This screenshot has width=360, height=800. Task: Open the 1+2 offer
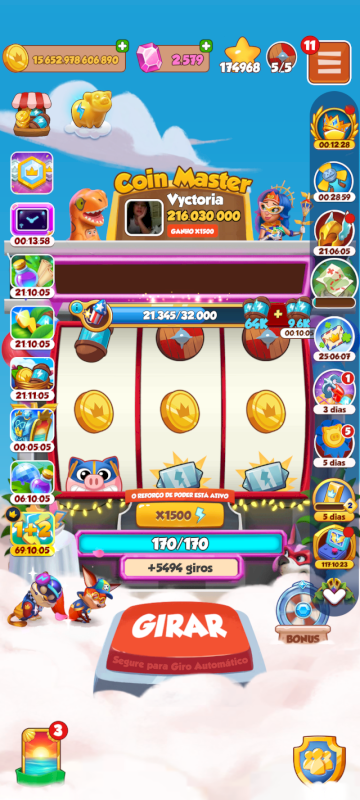point(32,531)
